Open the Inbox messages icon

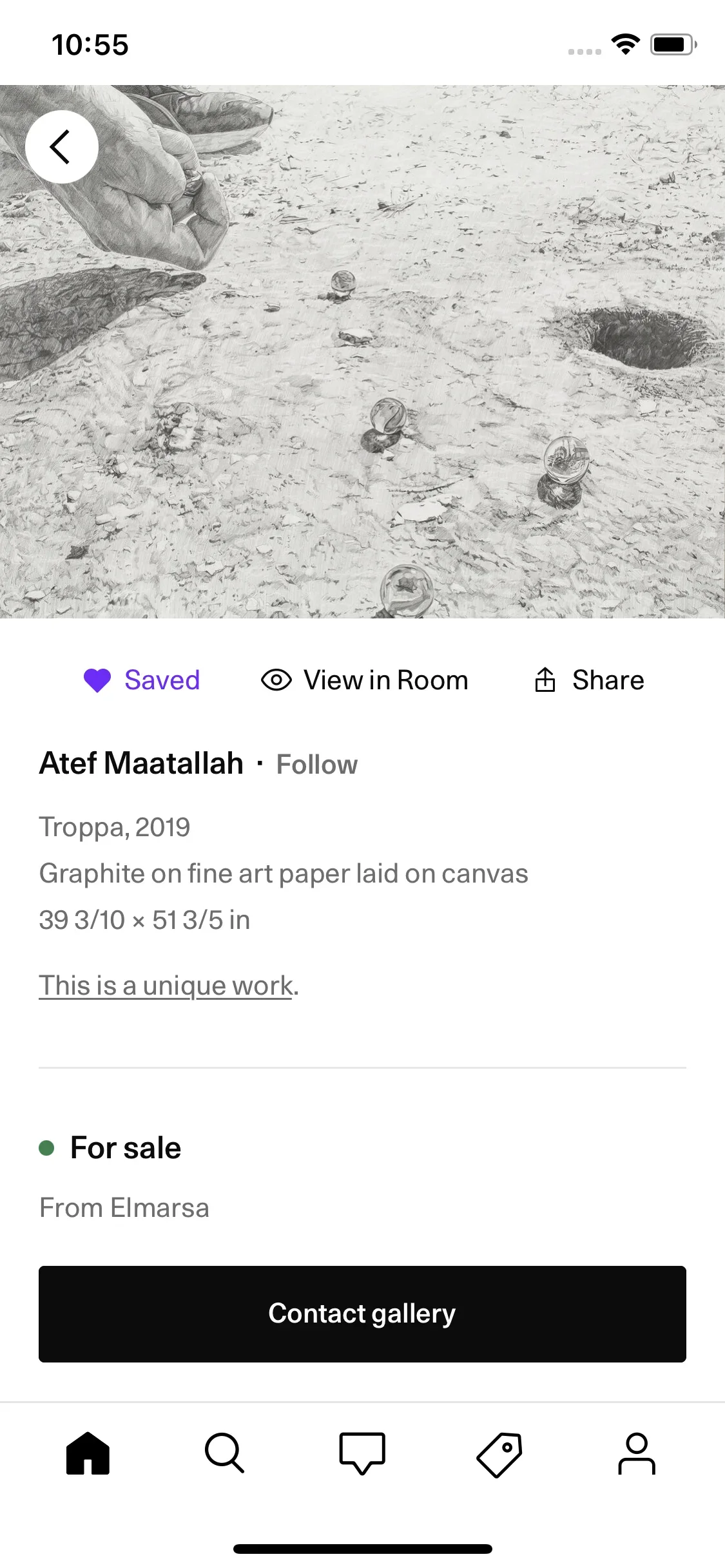[x=362, y=1453]
